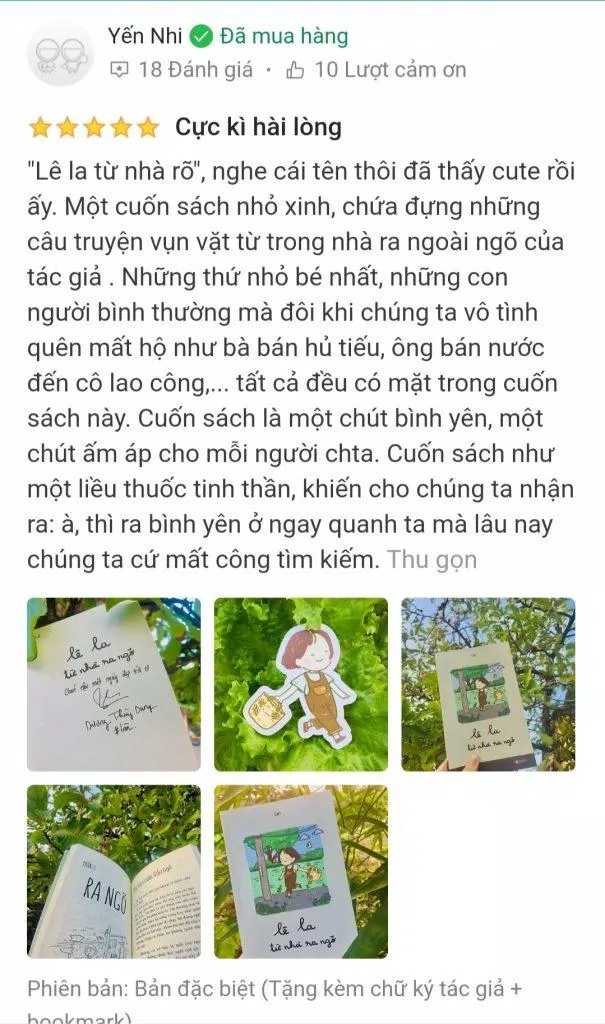View the open book RA NGÕ photo

click(x=114, y=871)
